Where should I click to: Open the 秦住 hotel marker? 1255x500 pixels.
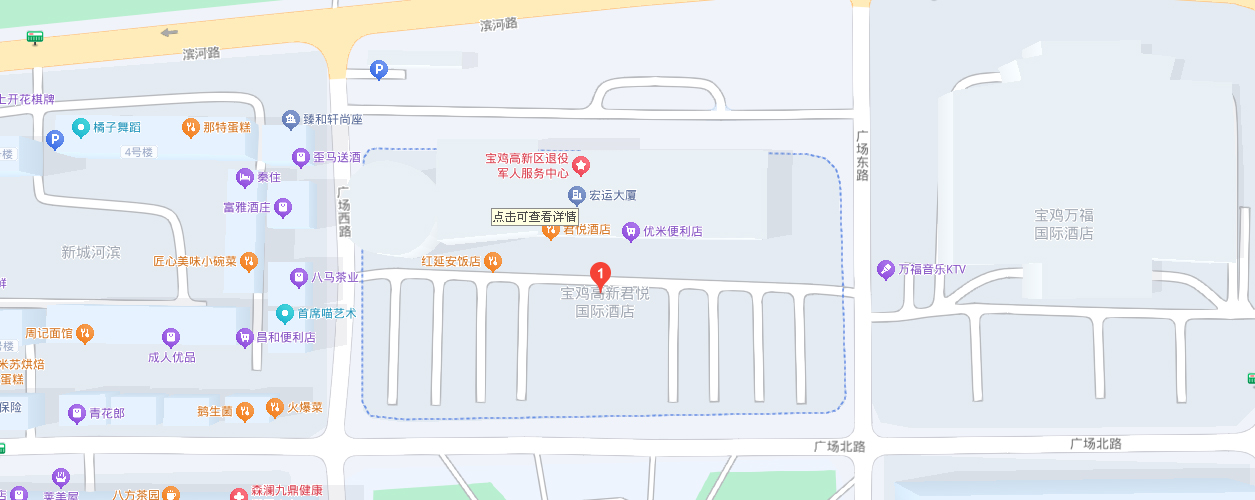coord(245,177)
